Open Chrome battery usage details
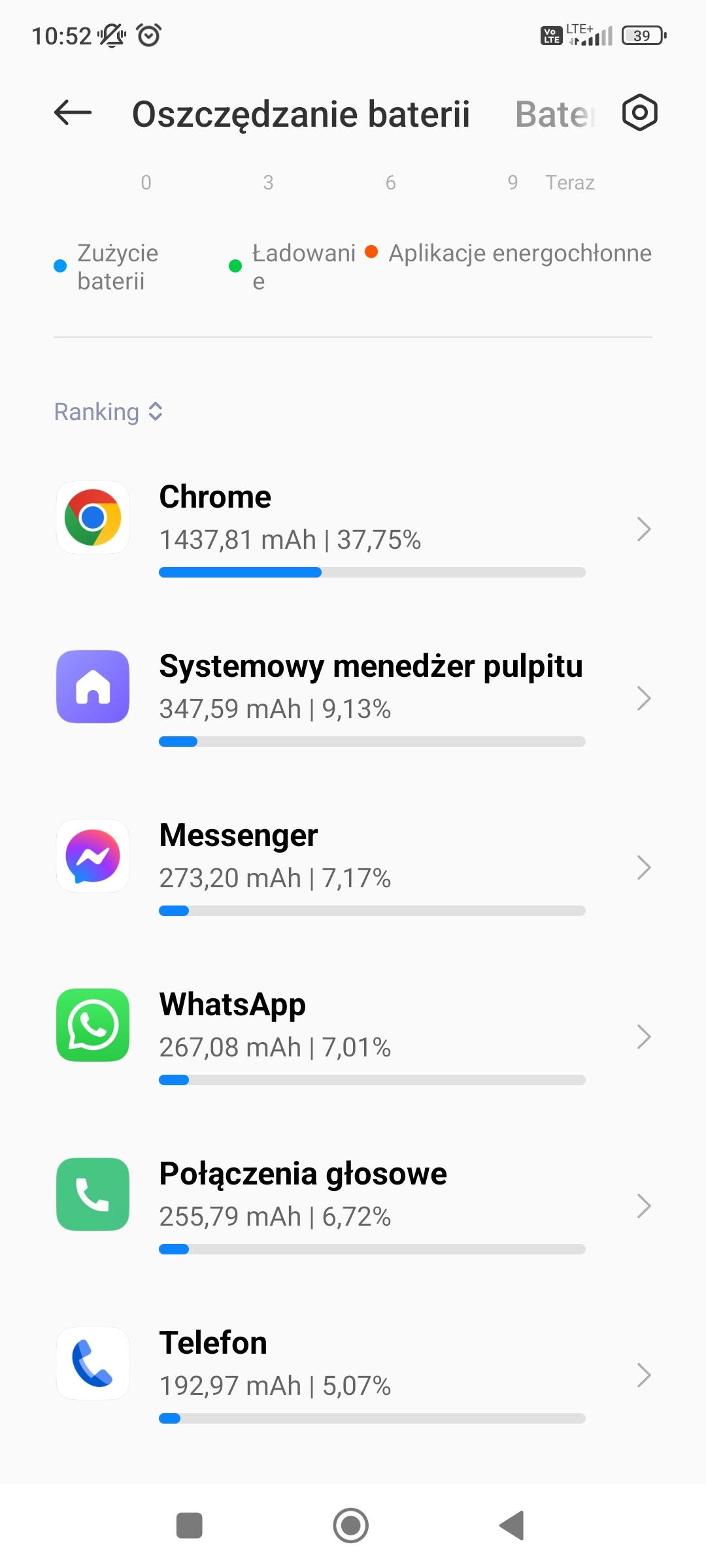This screenshot has height=1568, width=706. point(353,528)
